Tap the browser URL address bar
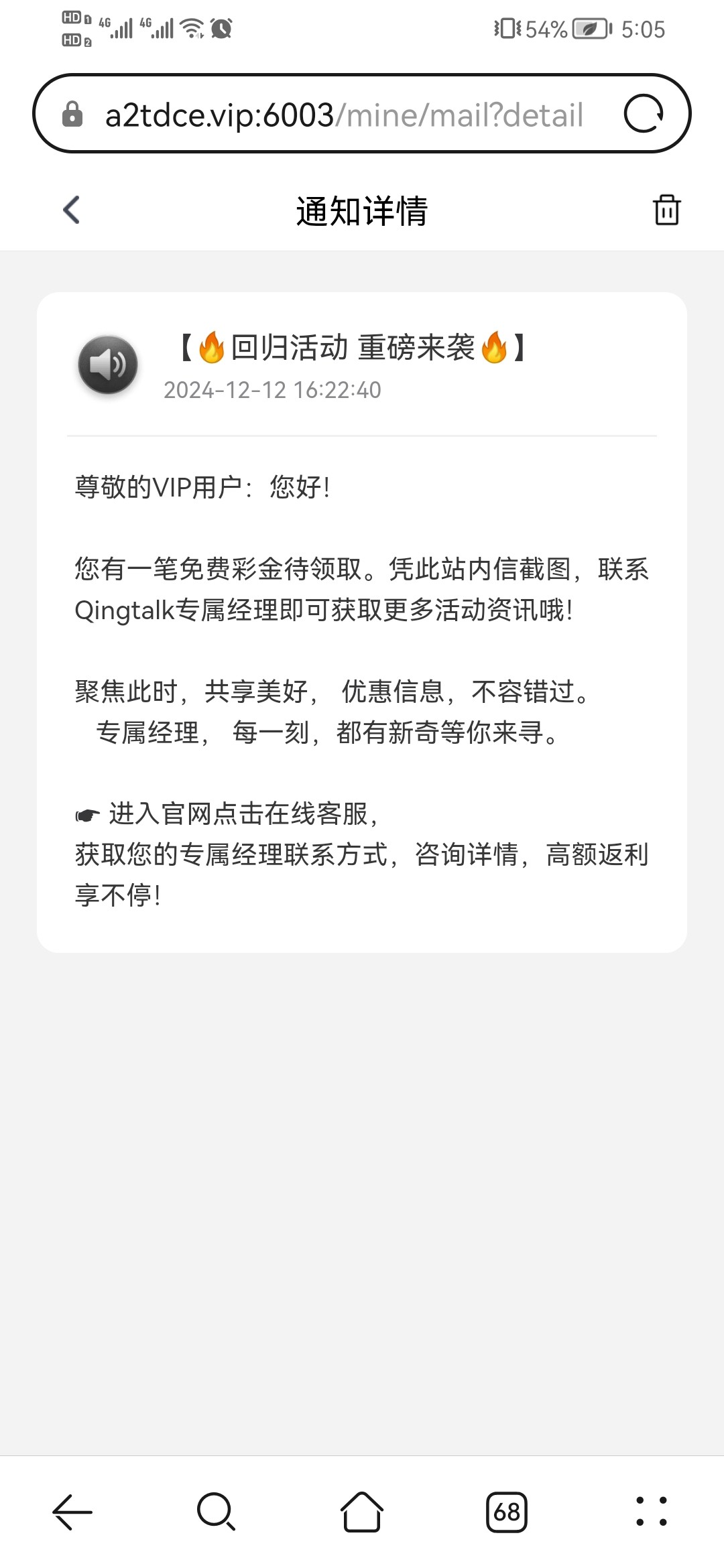 pos(344,115)
